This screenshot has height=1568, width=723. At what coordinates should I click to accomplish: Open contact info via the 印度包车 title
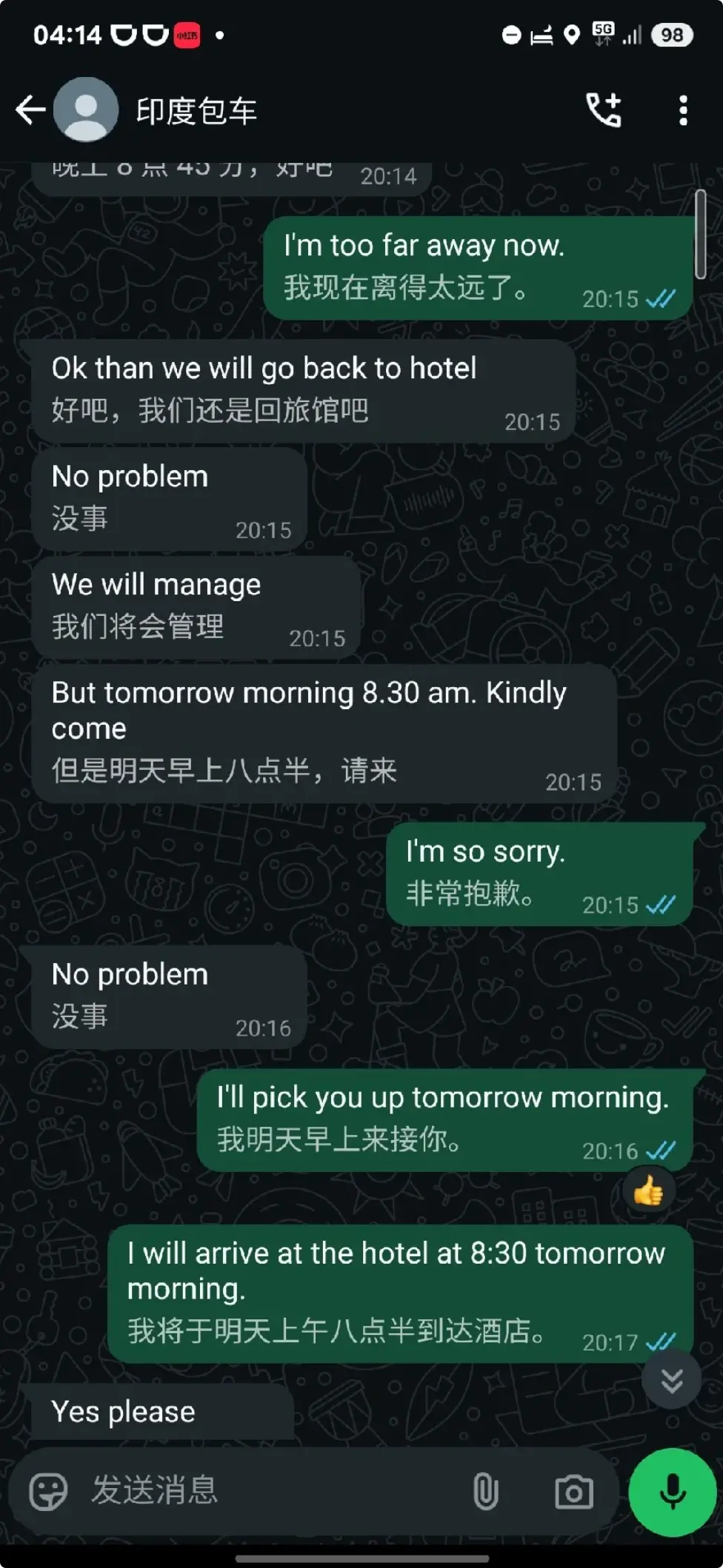[196, 112]
